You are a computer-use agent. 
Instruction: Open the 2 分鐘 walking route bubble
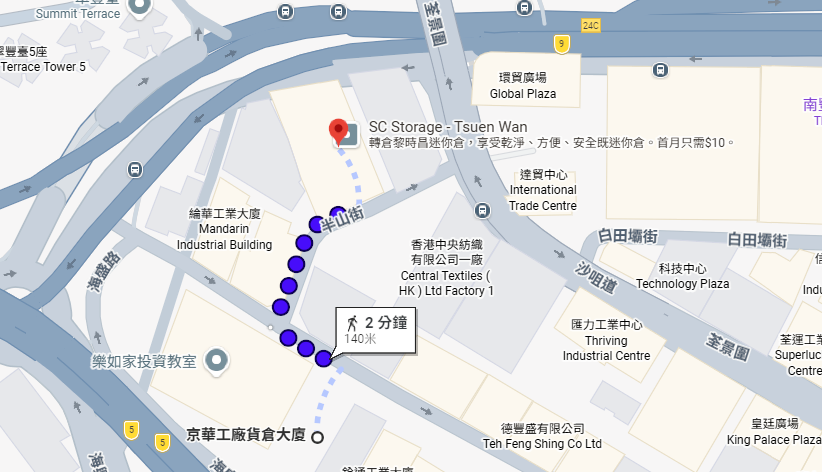coord(376,330)
